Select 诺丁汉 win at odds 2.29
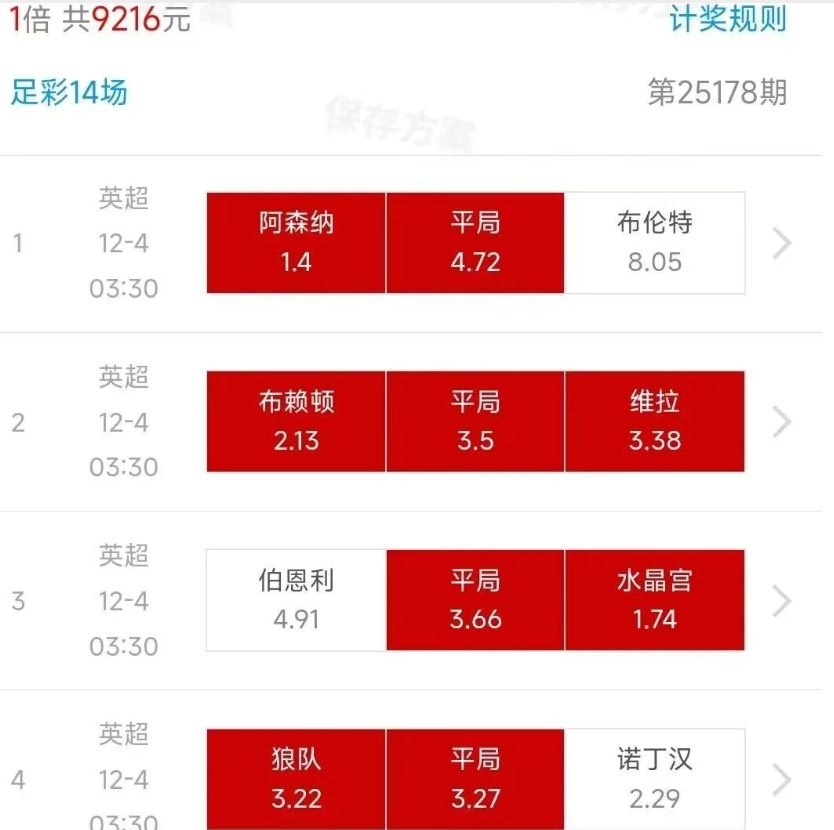Image resolution: width=834 pixels, height=830 pixels. pyautogui.click(x=655, y=778)
